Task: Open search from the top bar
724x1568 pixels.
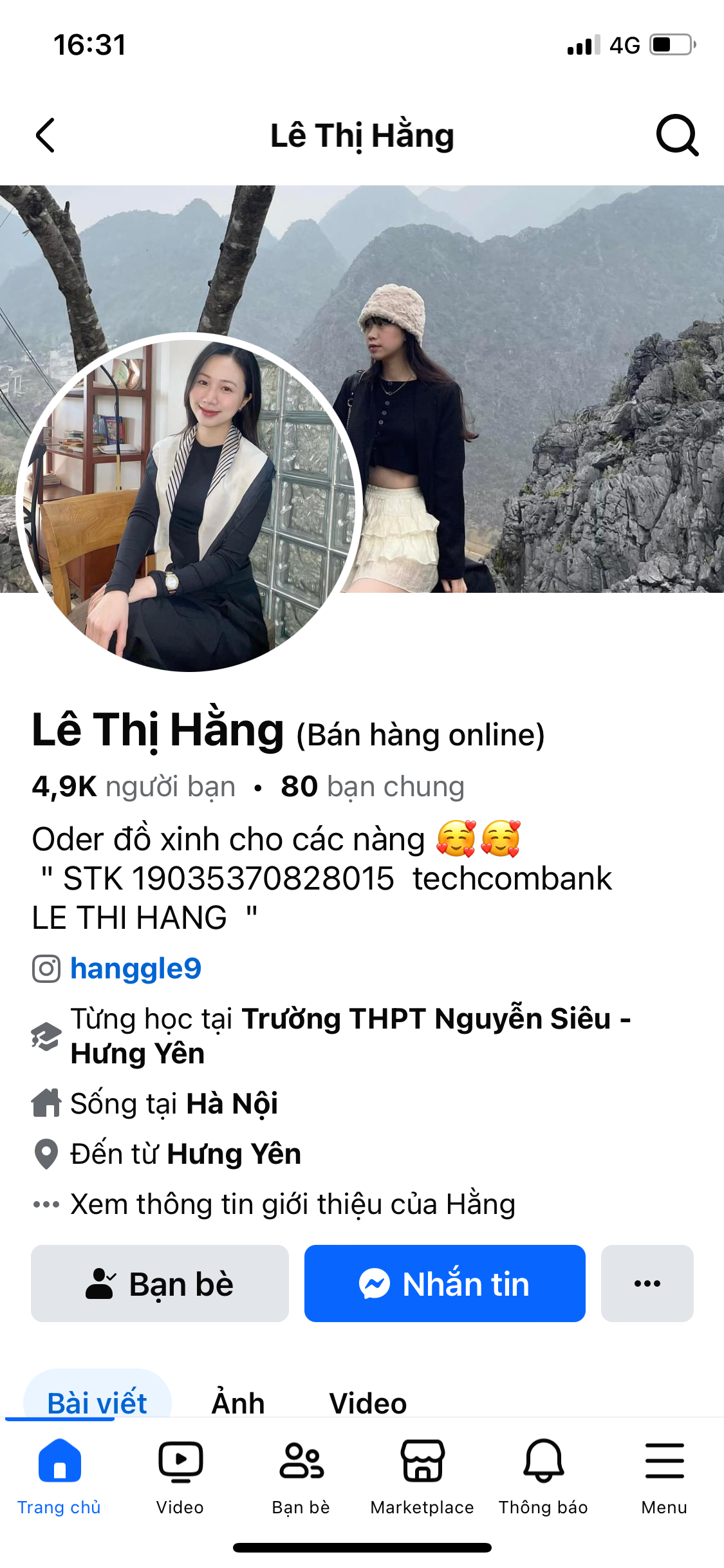Action: 677,135
